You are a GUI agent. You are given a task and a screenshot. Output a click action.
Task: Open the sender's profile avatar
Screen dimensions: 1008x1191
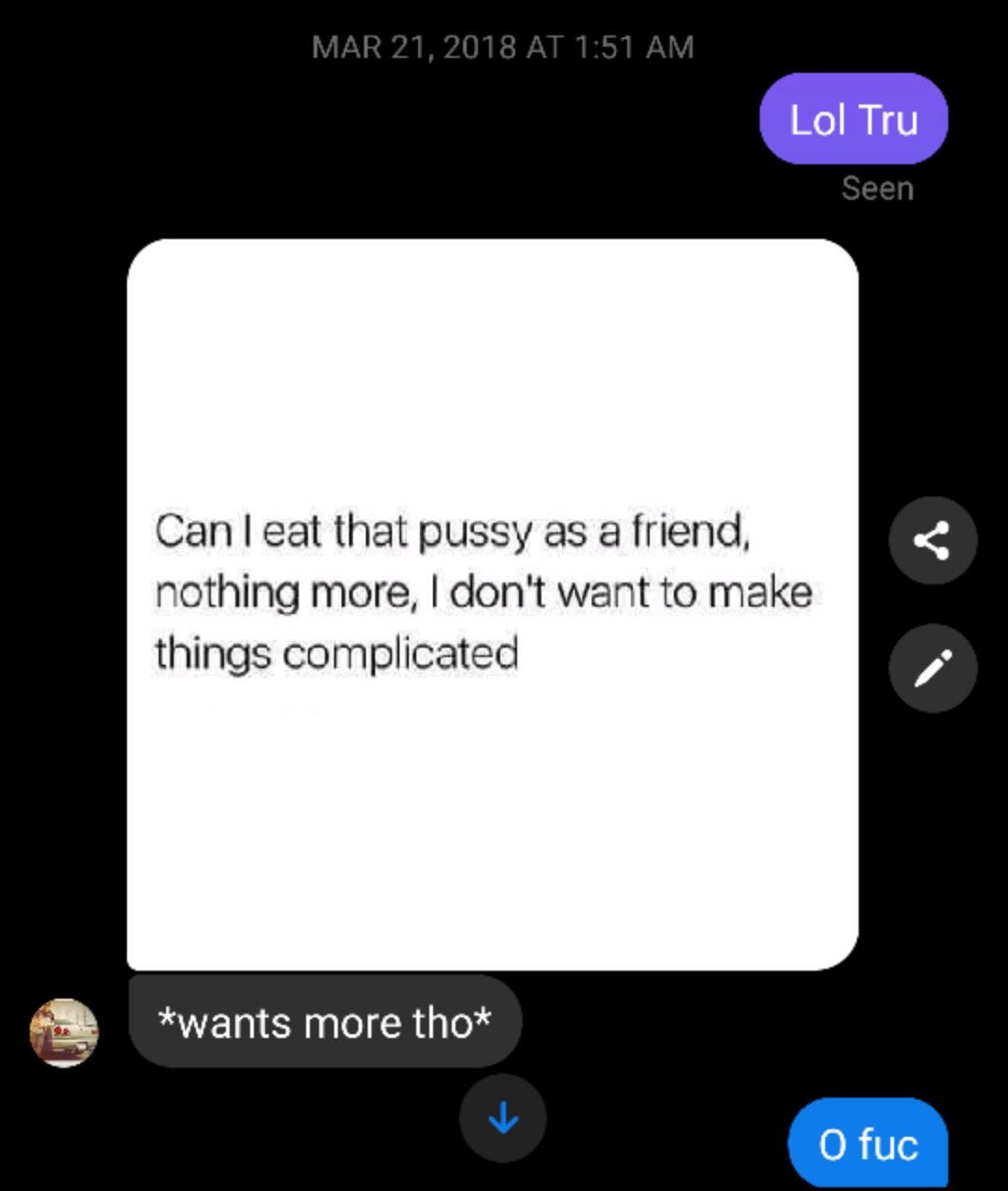point(63,1032)
